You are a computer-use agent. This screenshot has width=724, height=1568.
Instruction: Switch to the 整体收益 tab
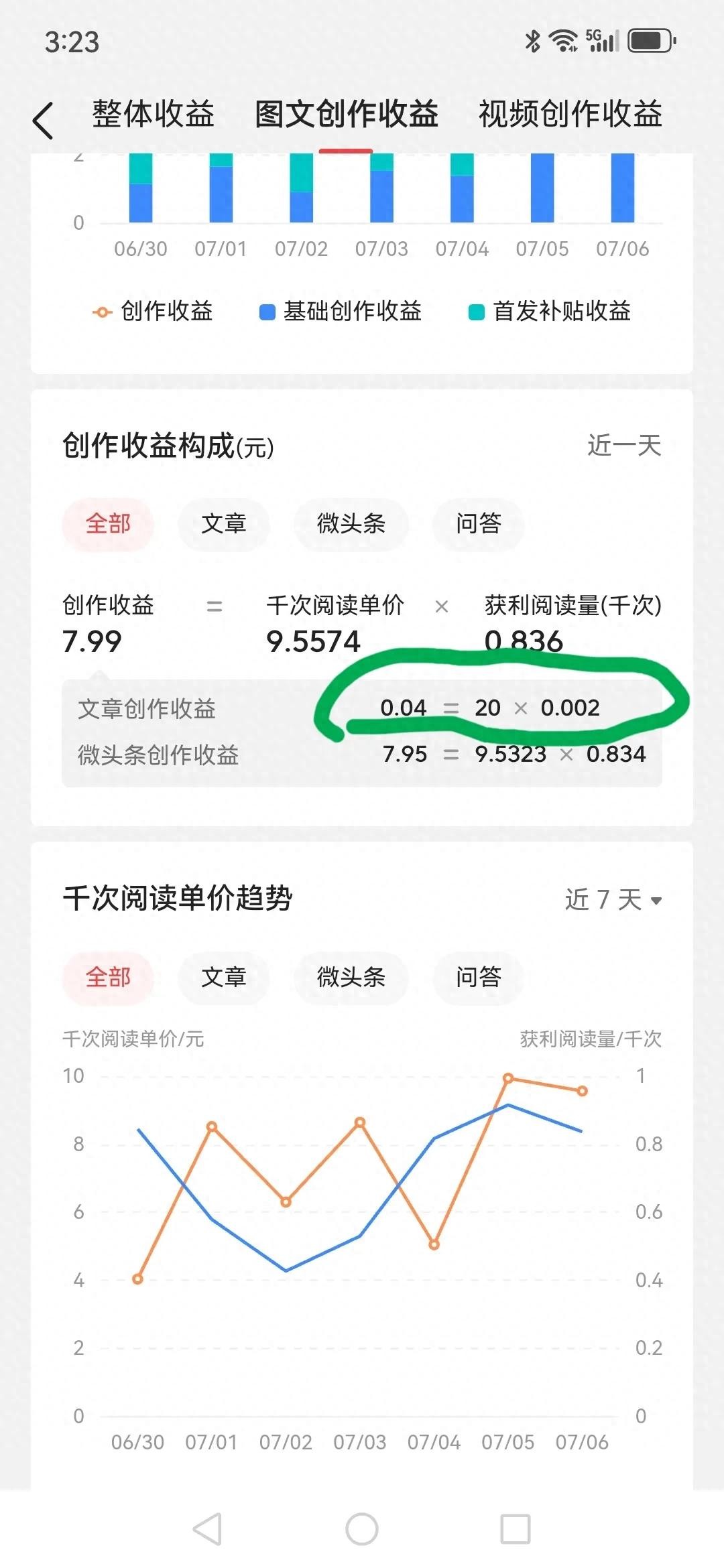click(x=153, y=114)
